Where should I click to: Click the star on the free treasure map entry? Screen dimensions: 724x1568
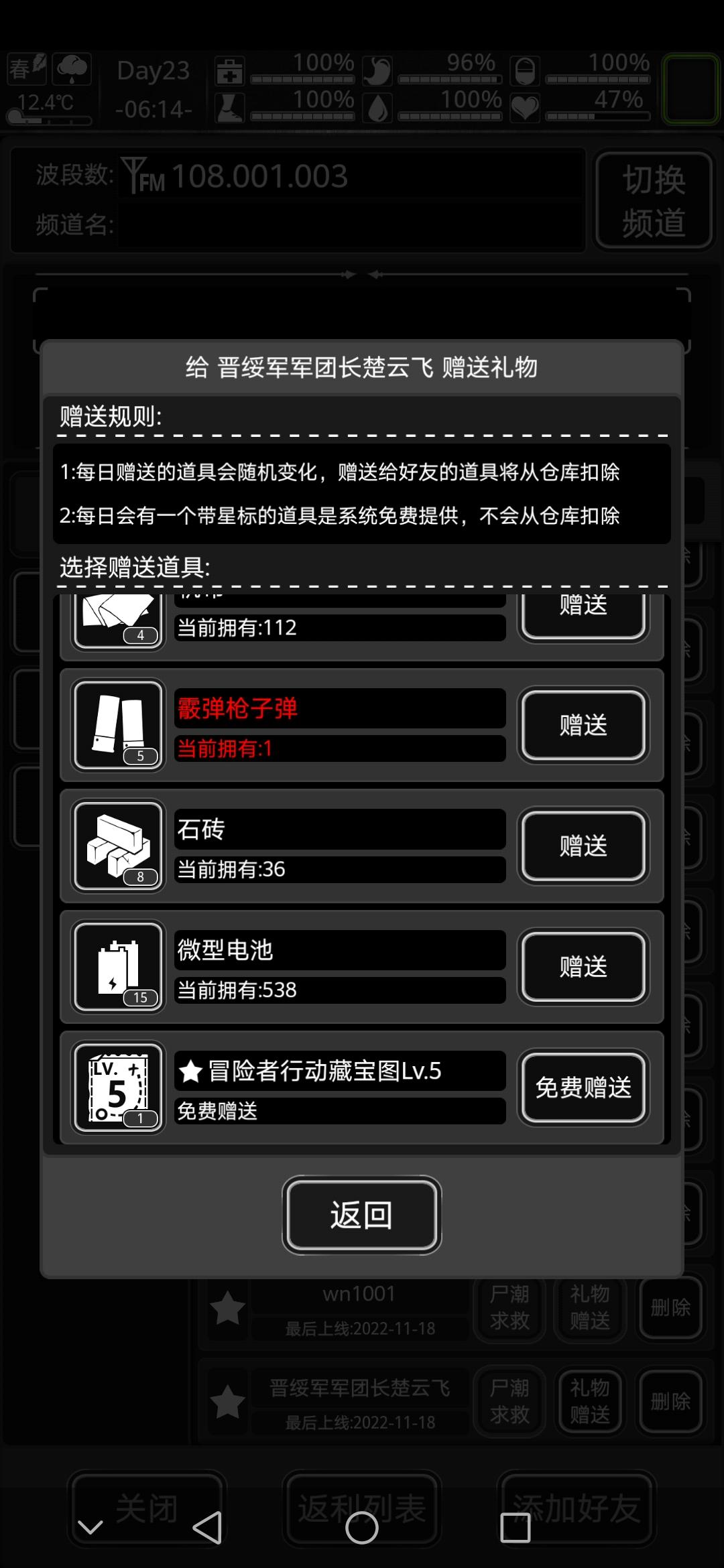tap(191, 1071)
